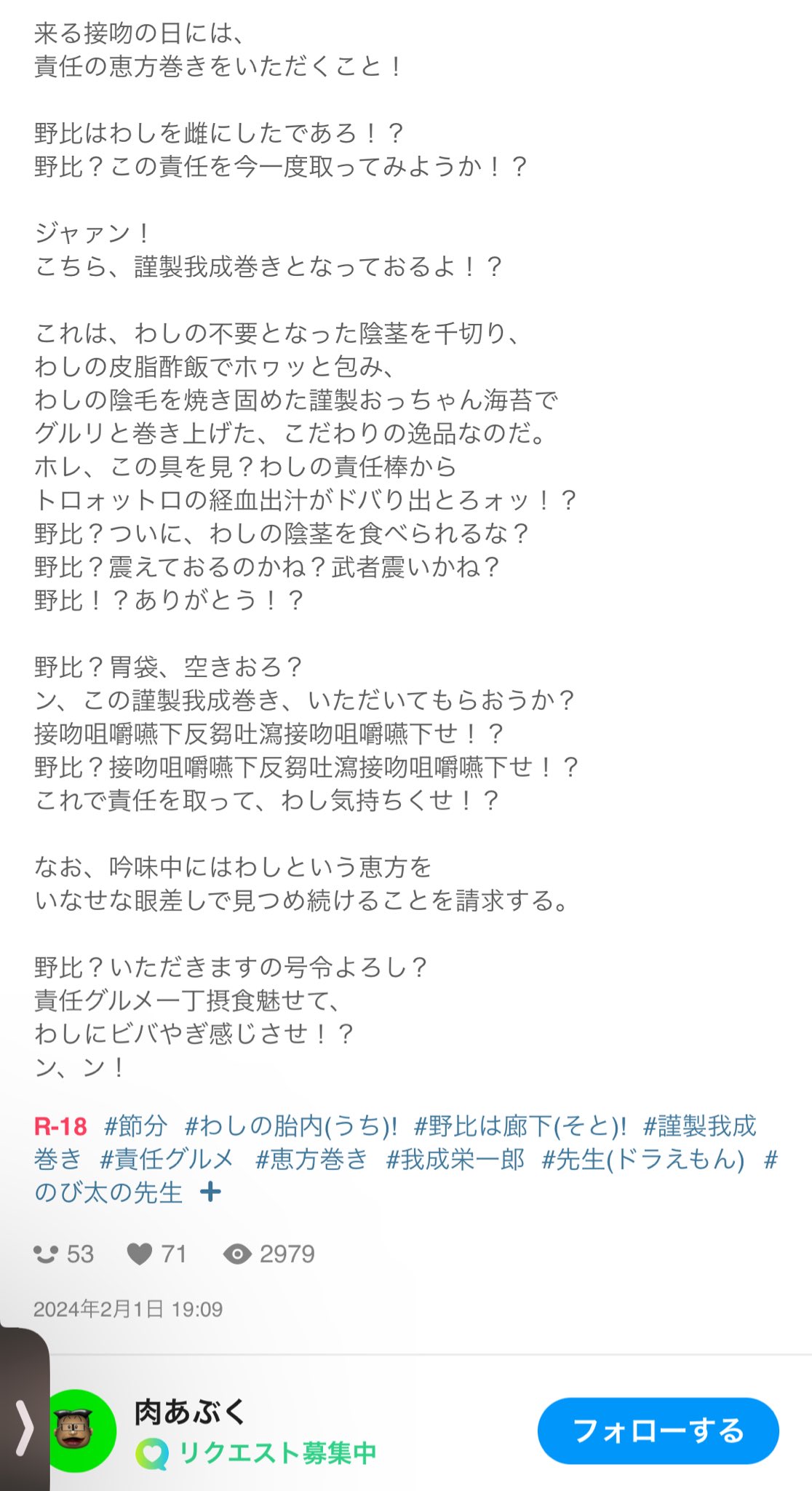Open the #恵方巻き tag

[311, 1159]
